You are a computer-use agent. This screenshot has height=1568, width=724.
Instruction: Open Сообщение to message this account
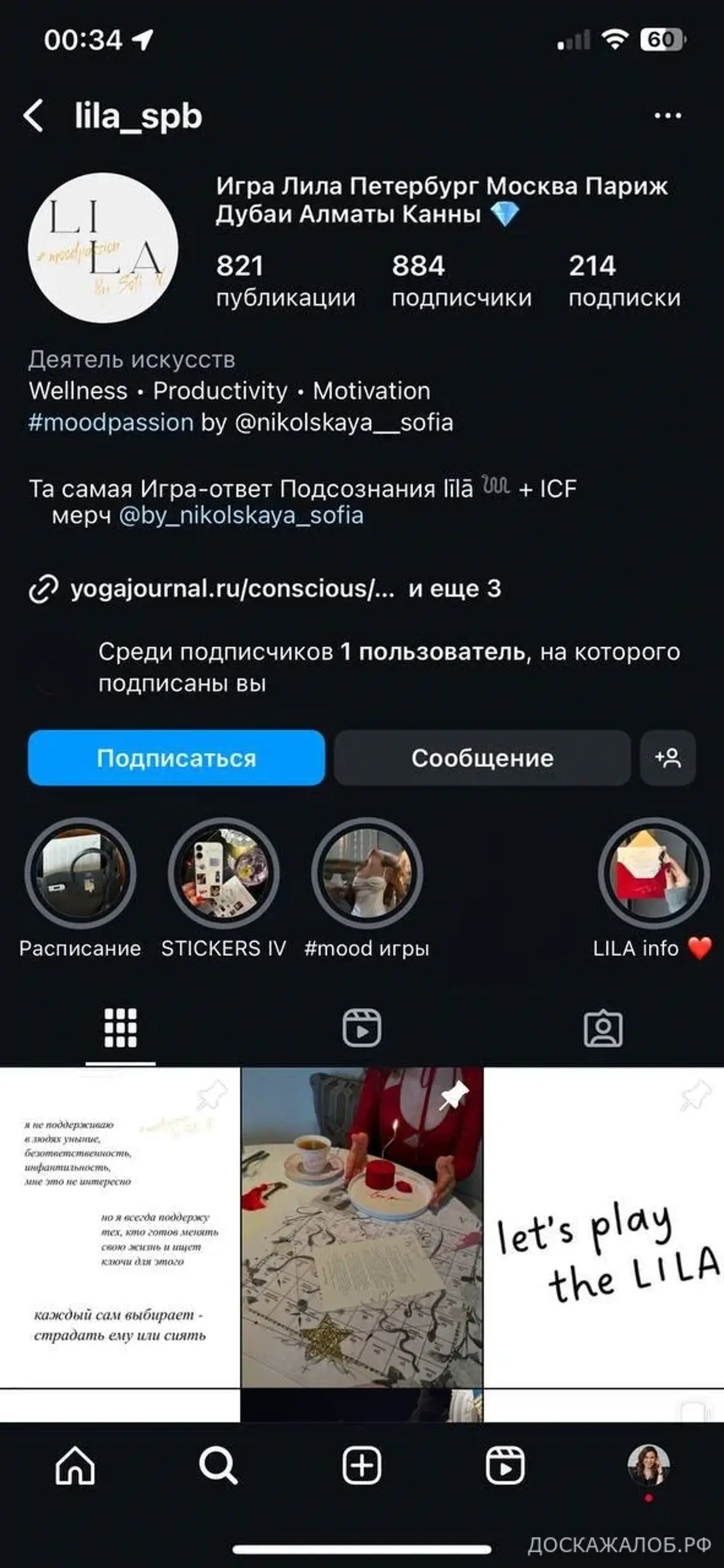tap(482, 758)
